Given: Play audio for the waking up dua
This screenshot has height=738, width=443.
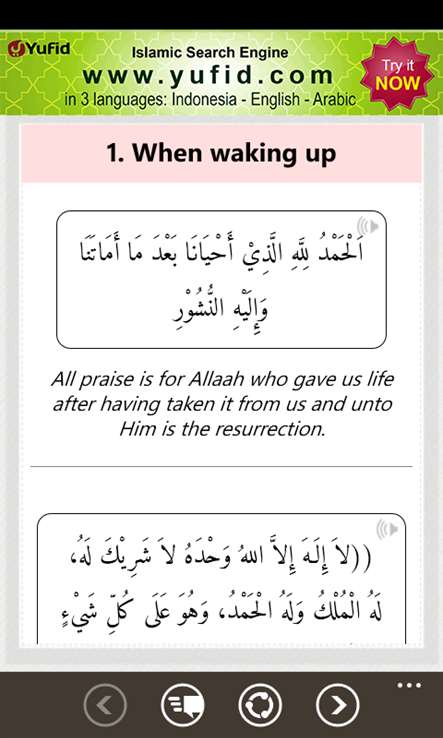Looking at the screenshot, I should pos(367,226).
